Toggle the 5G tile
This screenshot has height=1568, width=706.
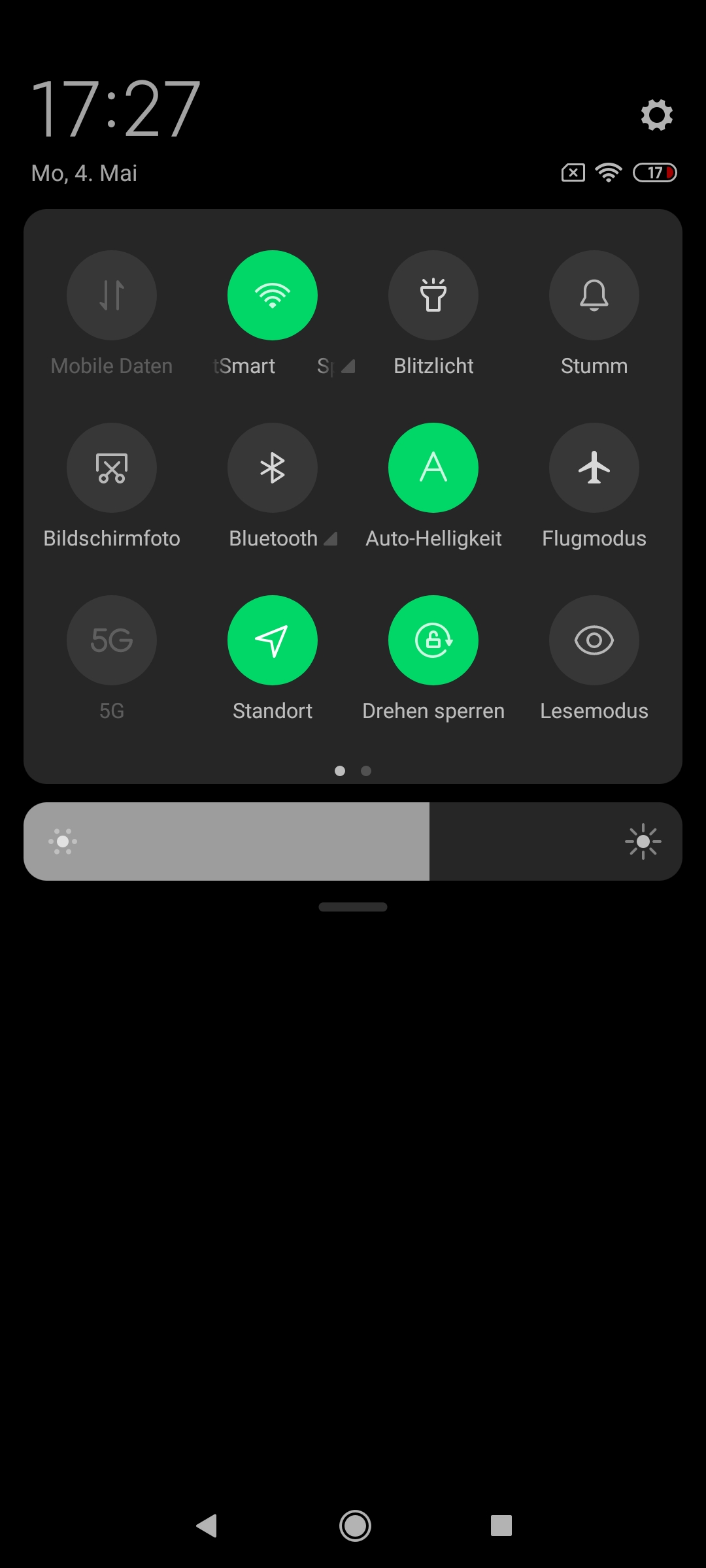coord(112,640)
